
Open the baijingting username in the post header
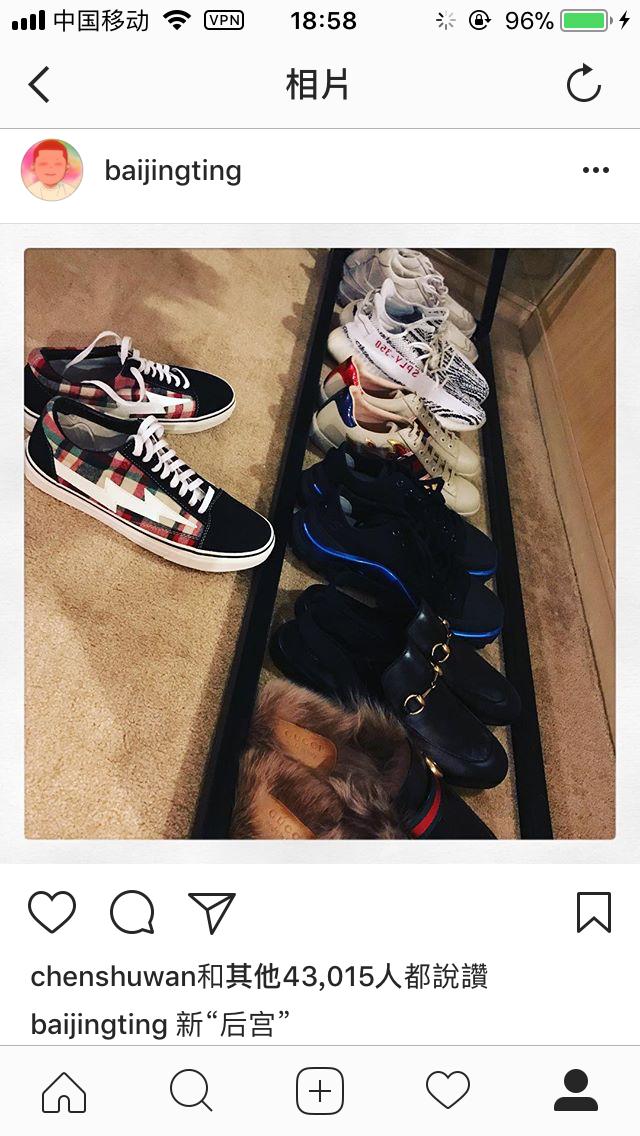(x=173, y=171)
